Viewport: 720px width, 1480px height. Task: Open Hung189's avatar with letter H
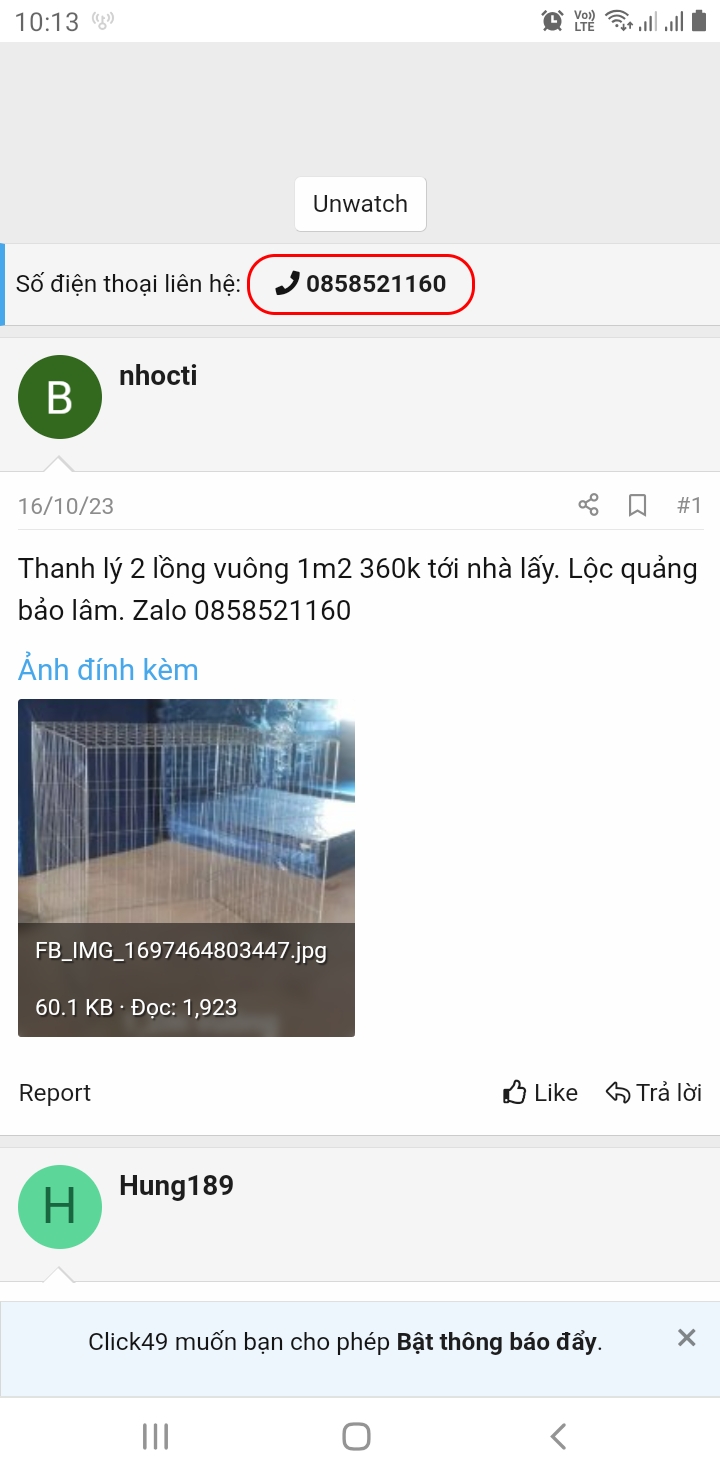pos(60,1207)
